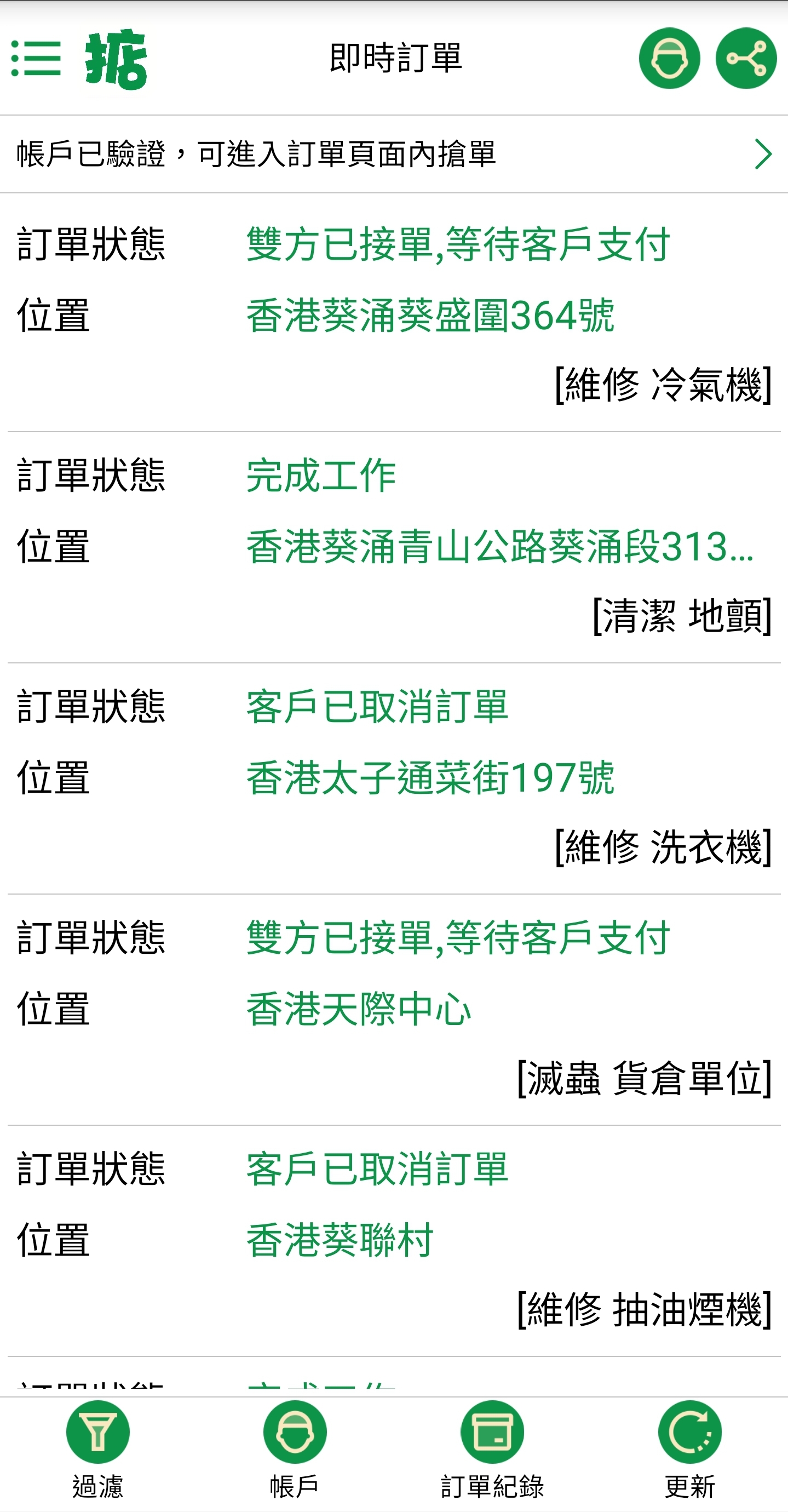Open the 維修 冷氣機 order at 葵盛圍364號
The width and height of the screenshot is (788, 1512).
pos(394,314)
